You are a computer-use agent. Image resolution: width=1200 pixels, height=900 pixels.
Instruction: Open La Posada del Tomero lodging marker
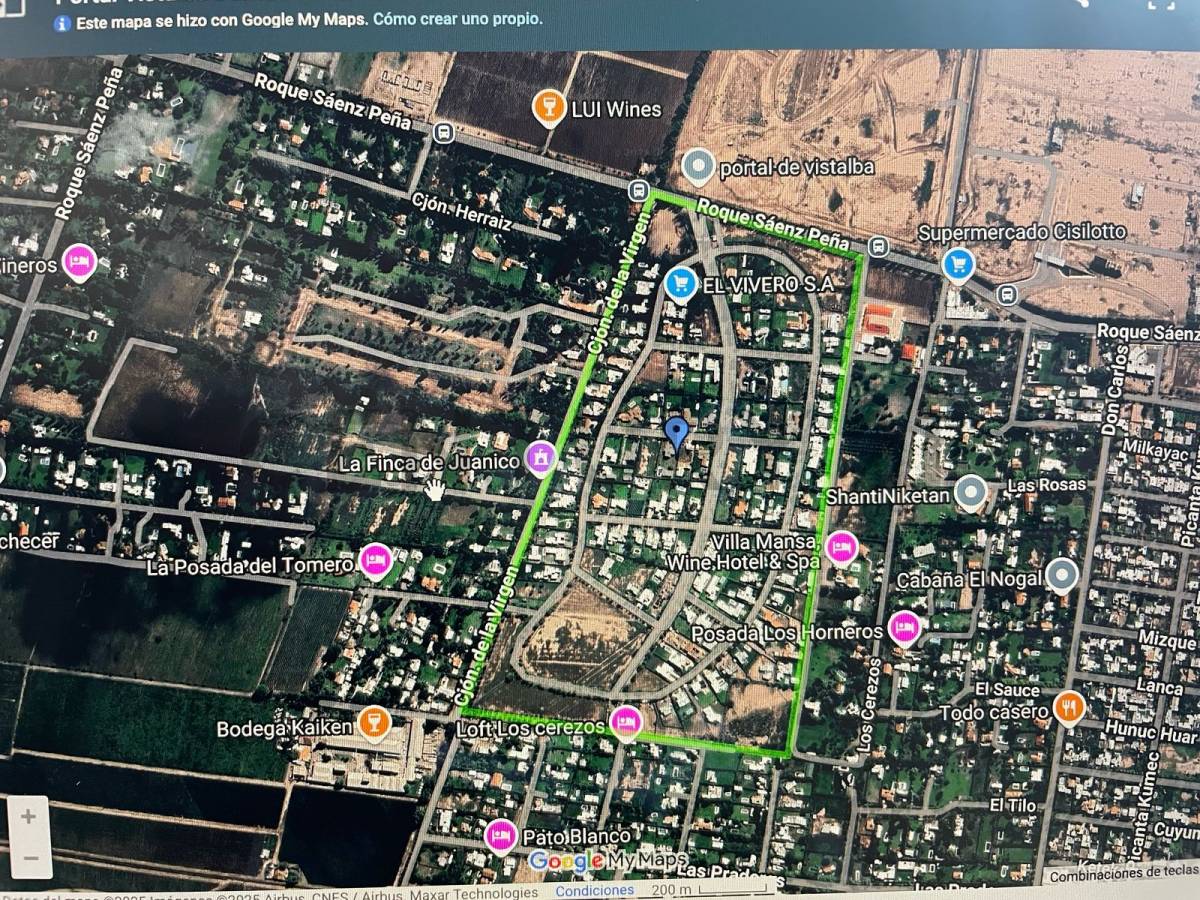[x=375, y=560]
